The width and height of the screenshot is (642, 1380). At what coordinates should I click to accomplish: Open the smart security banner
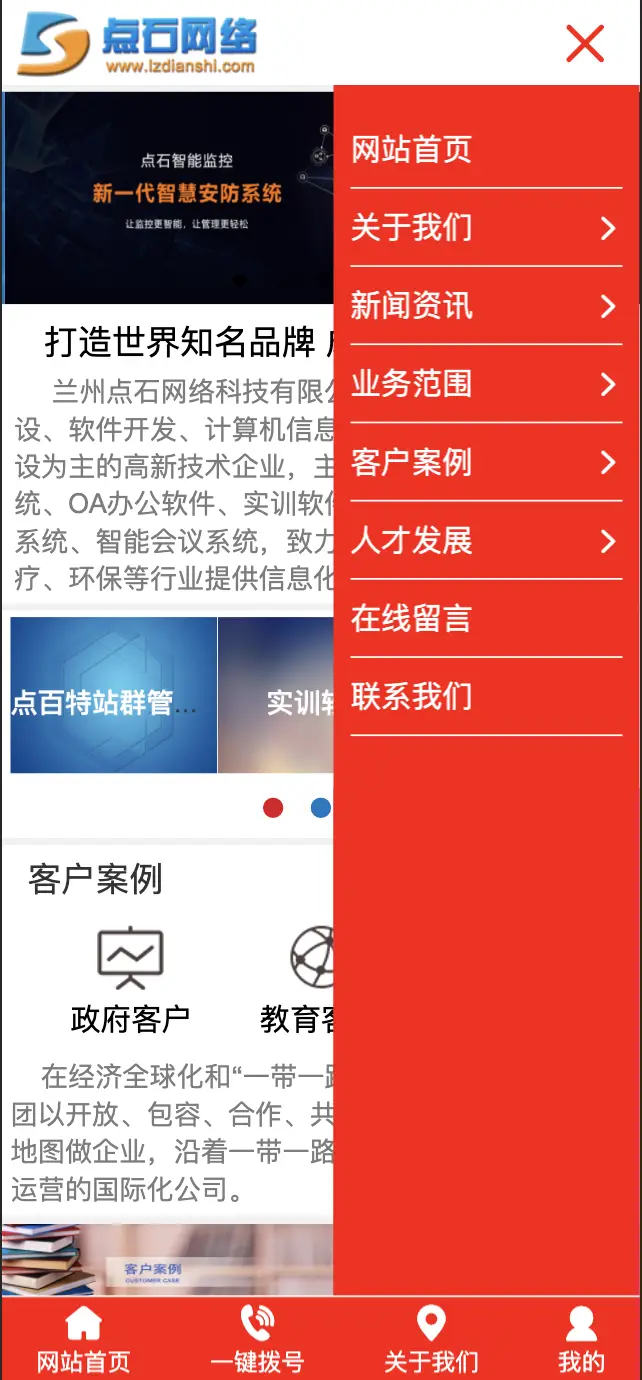(168, 197)
